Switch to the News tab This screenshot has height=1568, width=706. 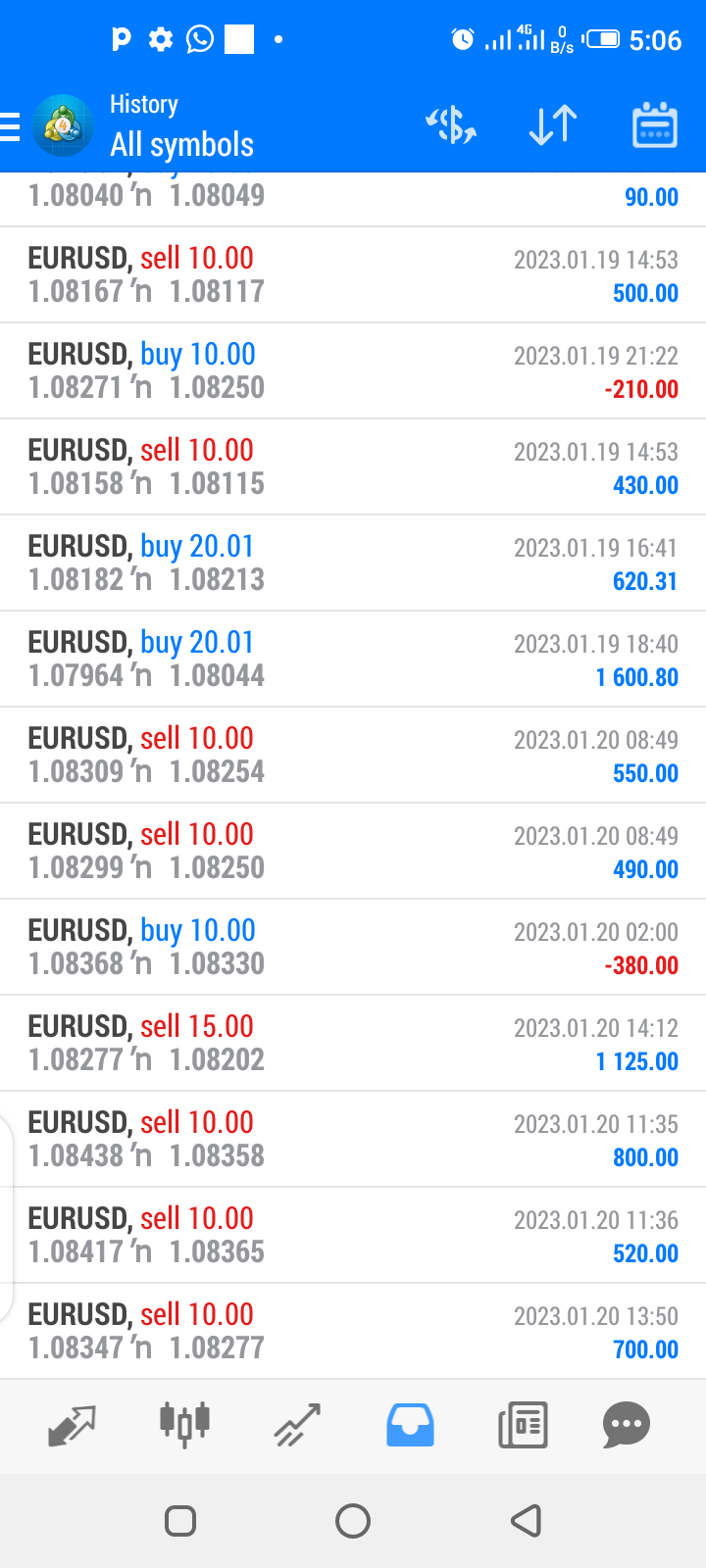(x=523, y=1426)
